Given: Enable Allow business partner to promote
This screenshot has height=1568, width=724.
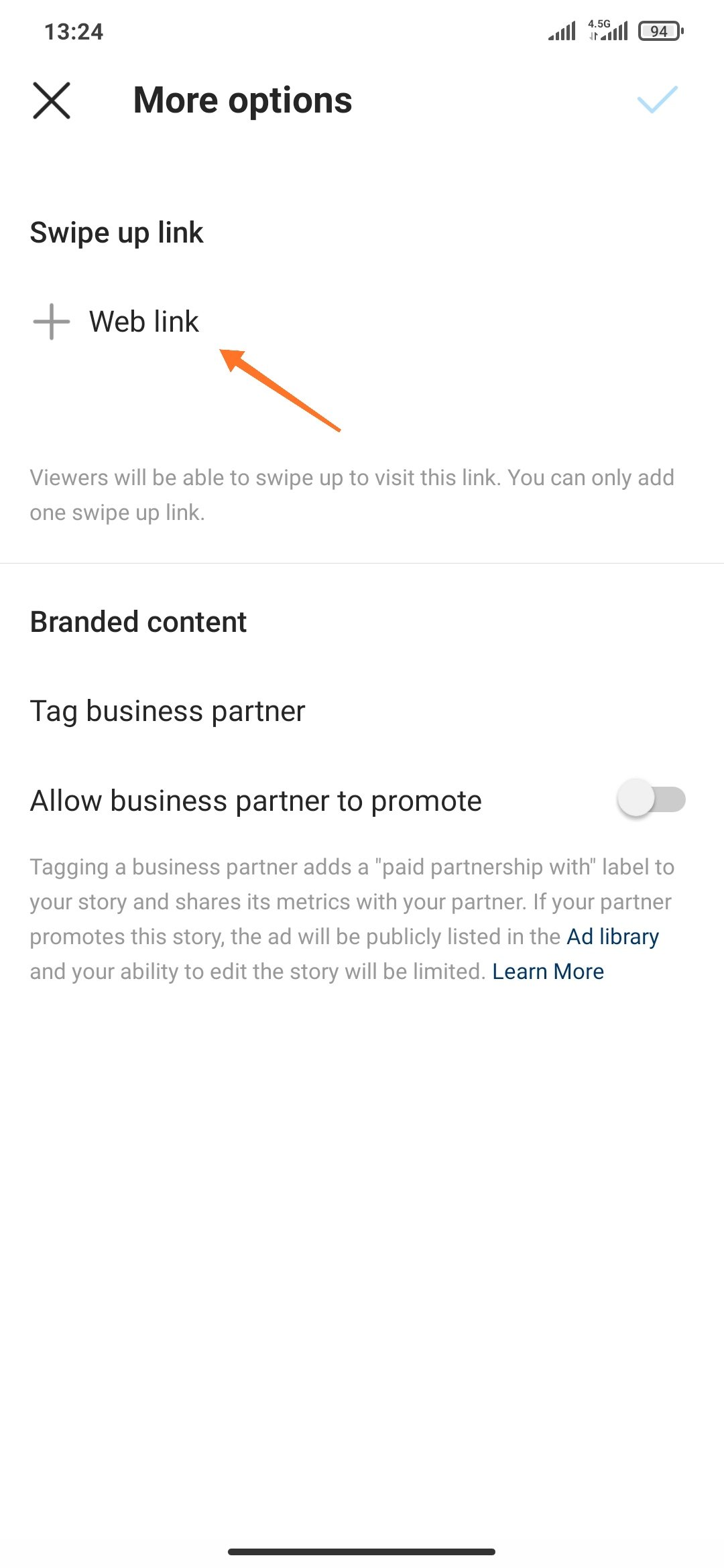Looking at the screenshot, I should [x=651, y=799].
